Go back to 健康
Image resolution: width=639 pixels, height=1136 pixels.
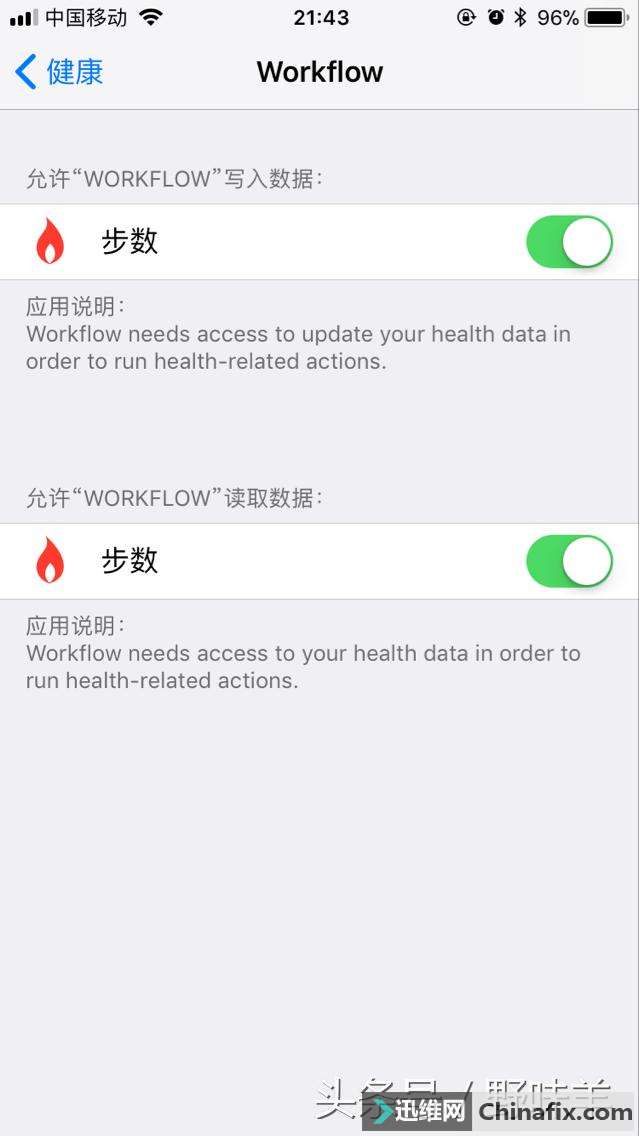pos(60,72)
